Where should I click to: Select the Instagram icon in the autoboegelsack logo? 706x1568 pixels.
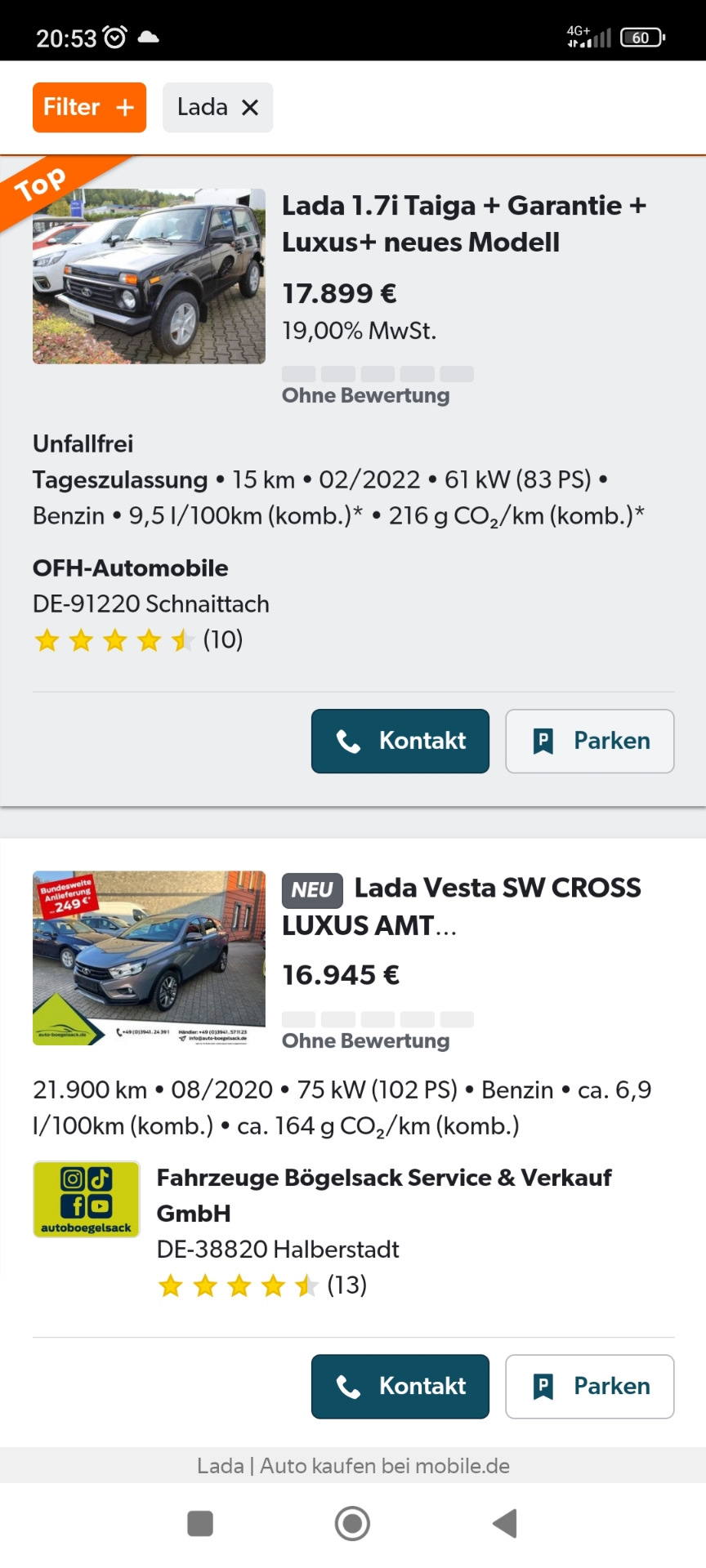72,1178
